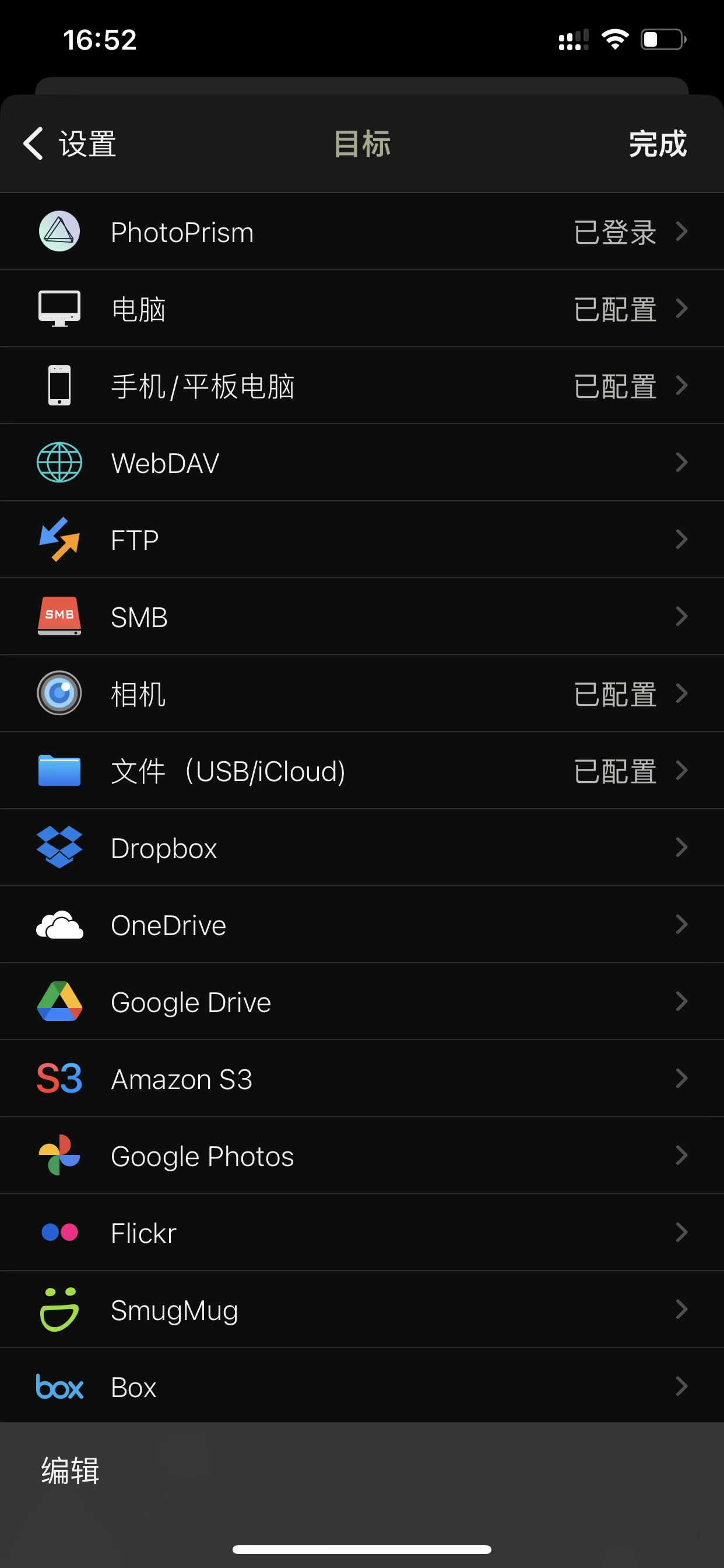Open 电脑 destination settings
The image size is (724, 1568).
(361, 309)
